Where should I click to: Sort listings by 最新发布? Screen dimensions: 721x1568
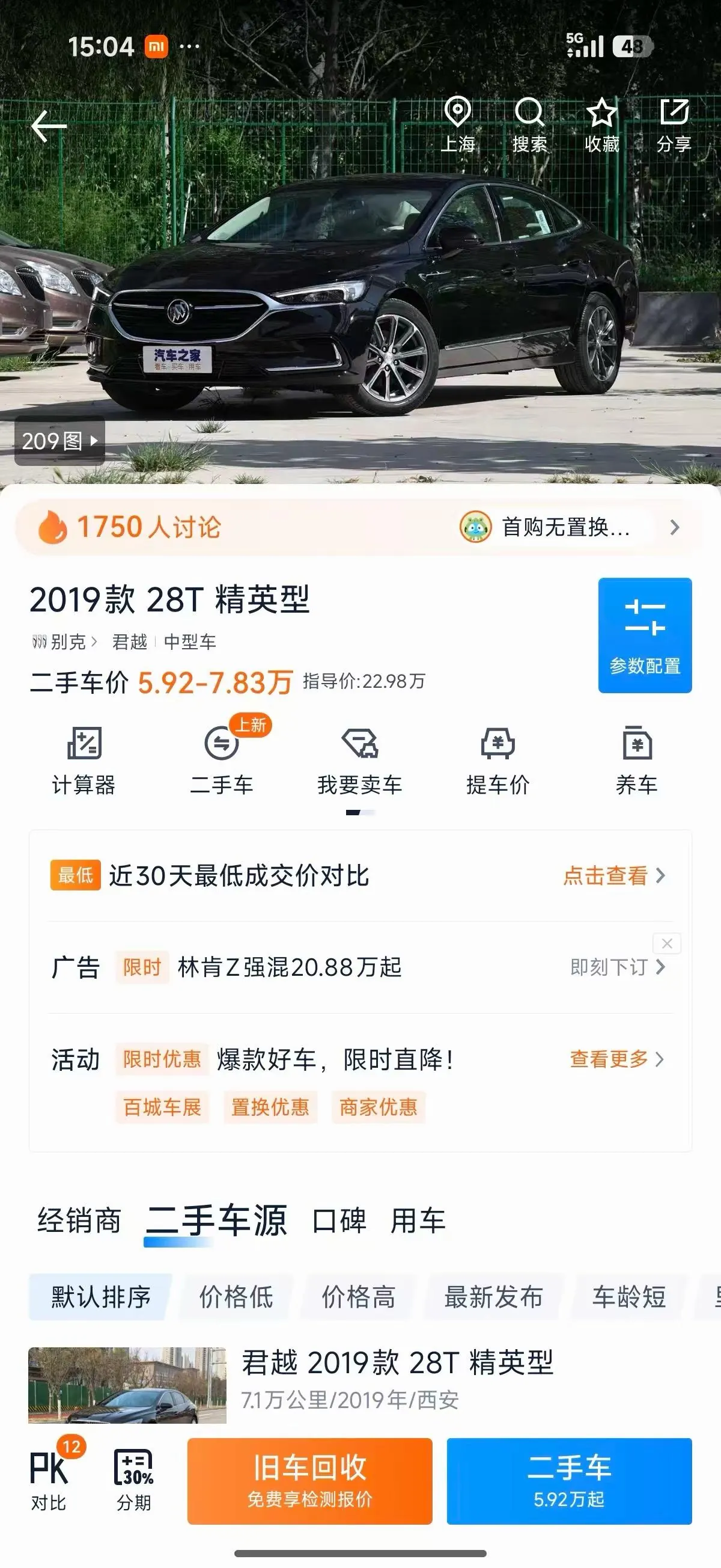493,1296
